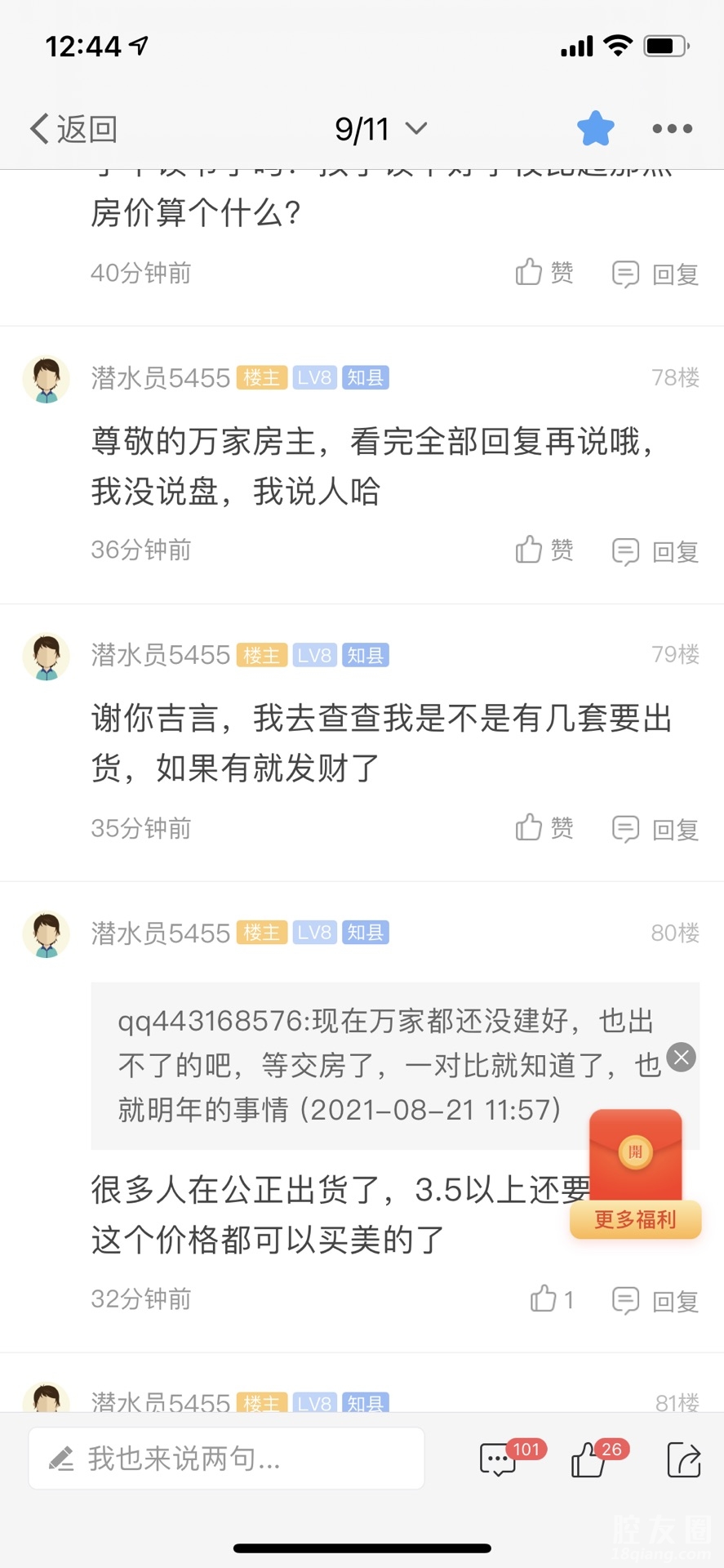The image size is (724, 1568).
Task: Like this thread with 26 likes
Action: coord(589,1459)
